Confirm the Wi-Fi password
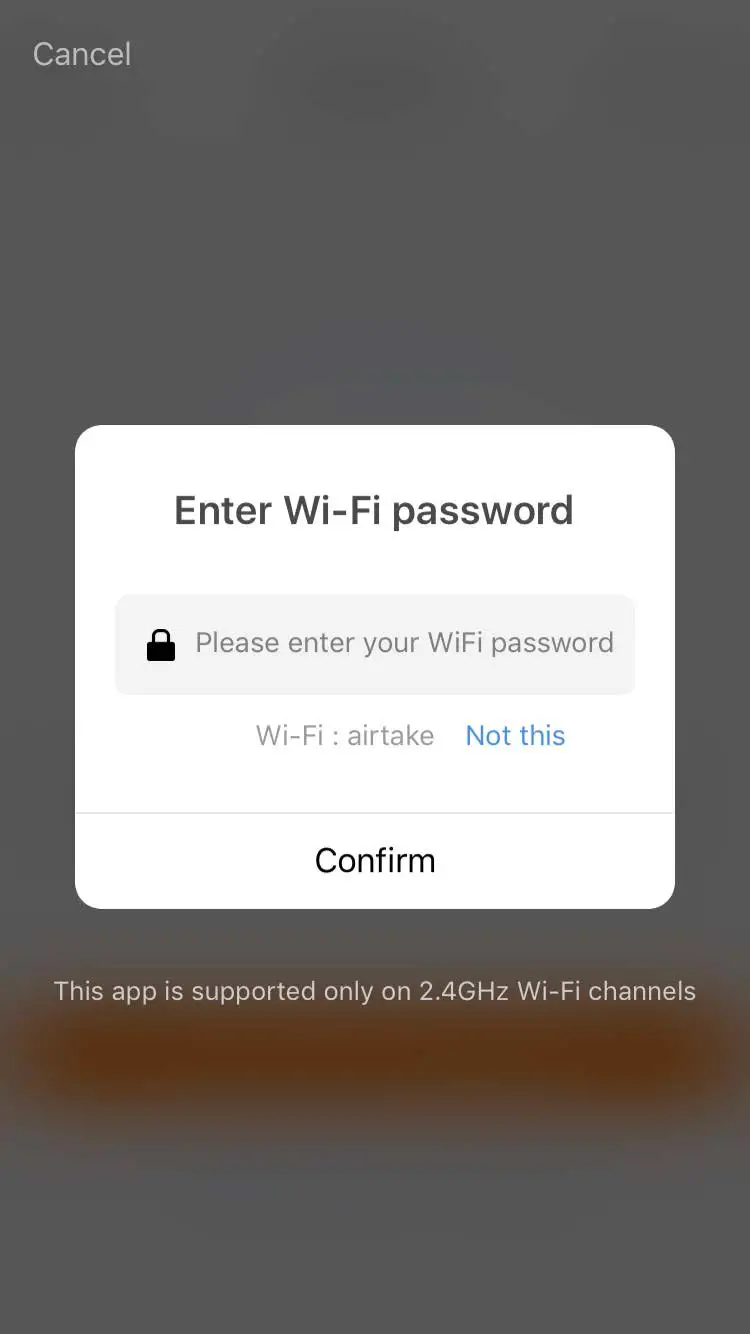This screenshot has height=1334, width=750. [x=375, y=860]
